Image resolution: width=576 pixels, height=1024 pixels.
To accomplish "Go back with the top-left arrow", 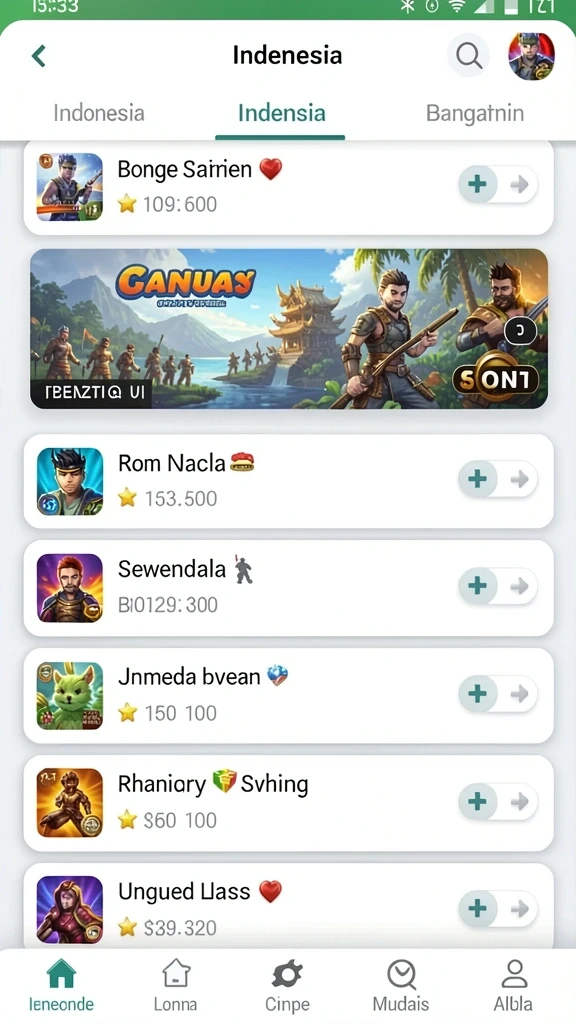I will (x=39, y=56).
